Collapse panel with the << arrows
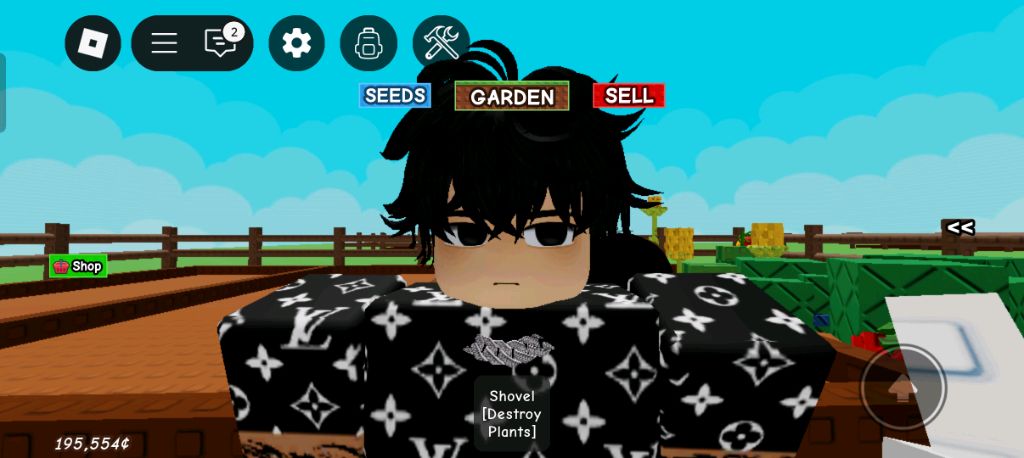The height and width of the screenshot is (458, 1024). coord(959,228)
